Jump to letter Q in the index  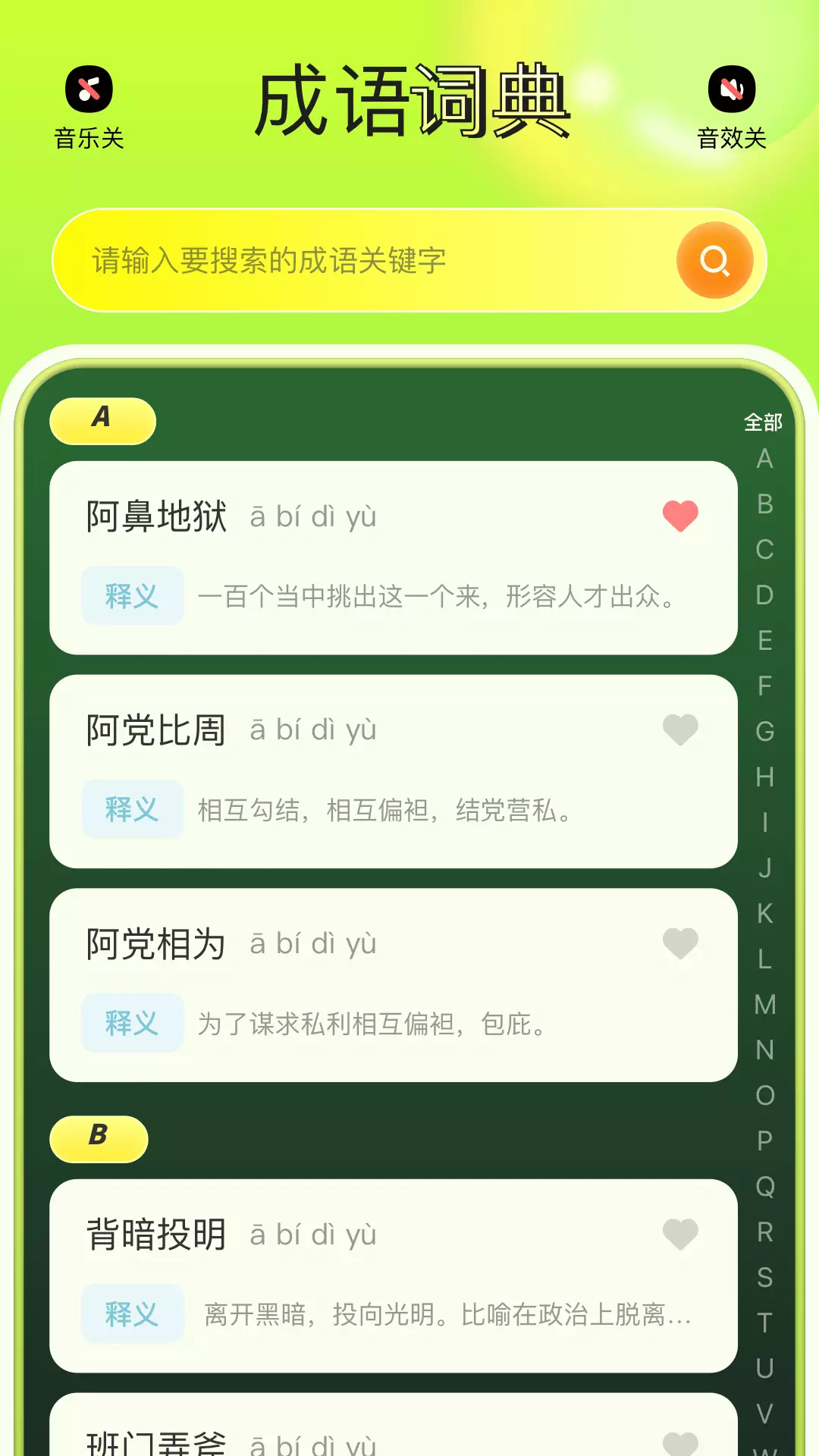pyautogui.click(x=764, y=1187)
